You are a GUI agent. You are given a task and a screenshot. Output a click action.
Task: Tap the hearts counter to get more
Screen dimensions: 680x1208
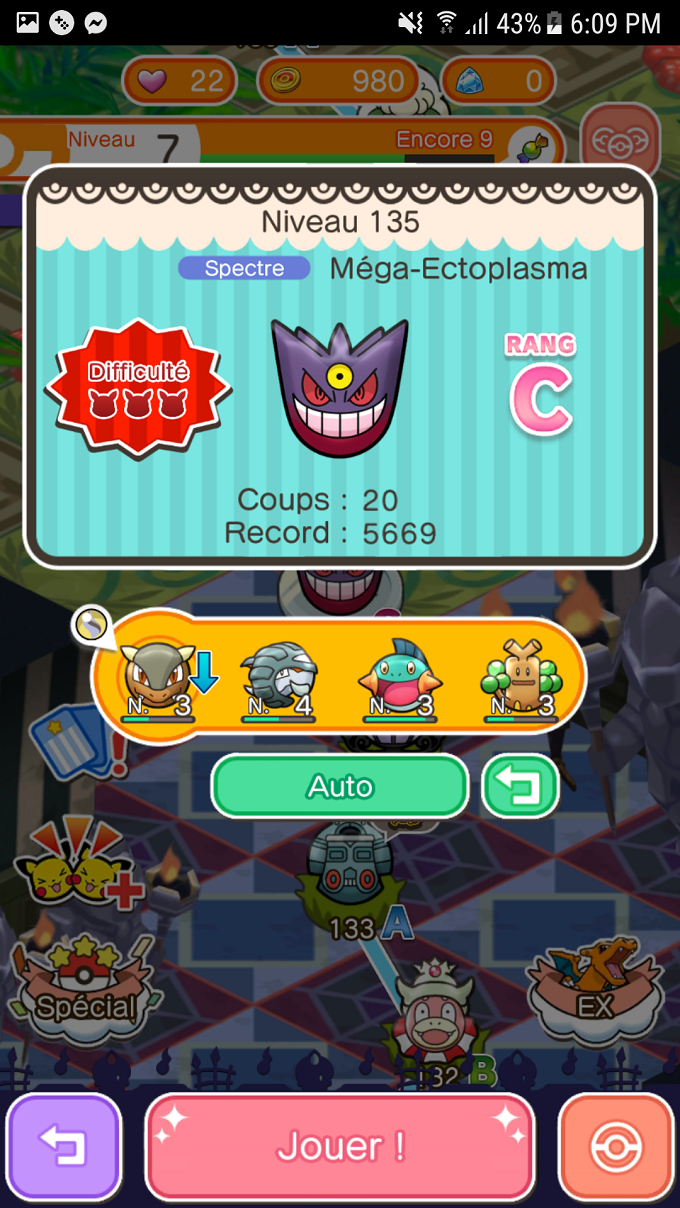click(x=180, y=80)
